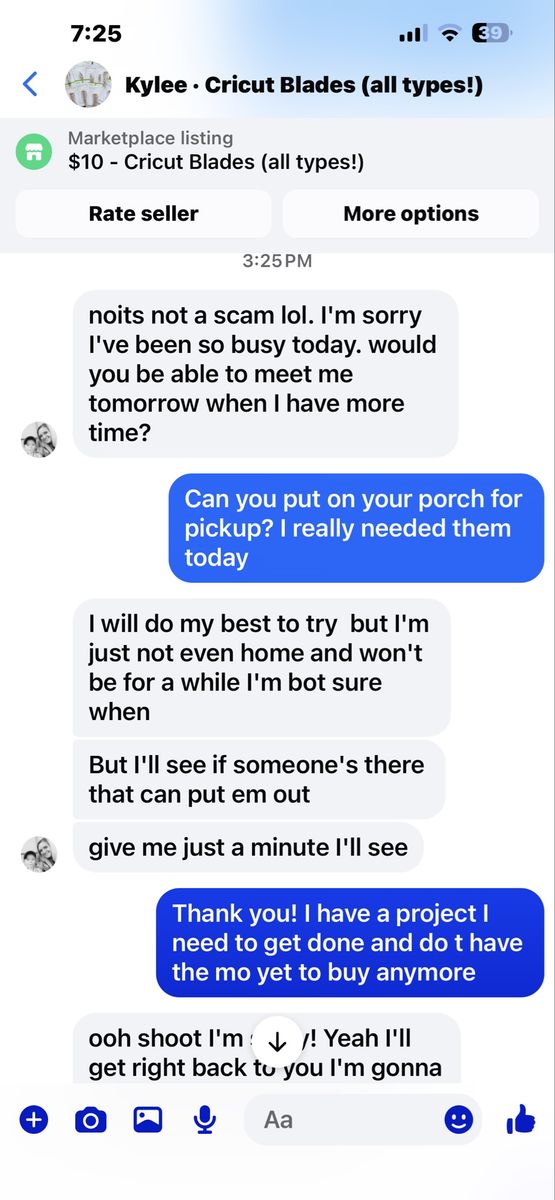
Task: Tap Rate seller button
Action: (143, 213)
